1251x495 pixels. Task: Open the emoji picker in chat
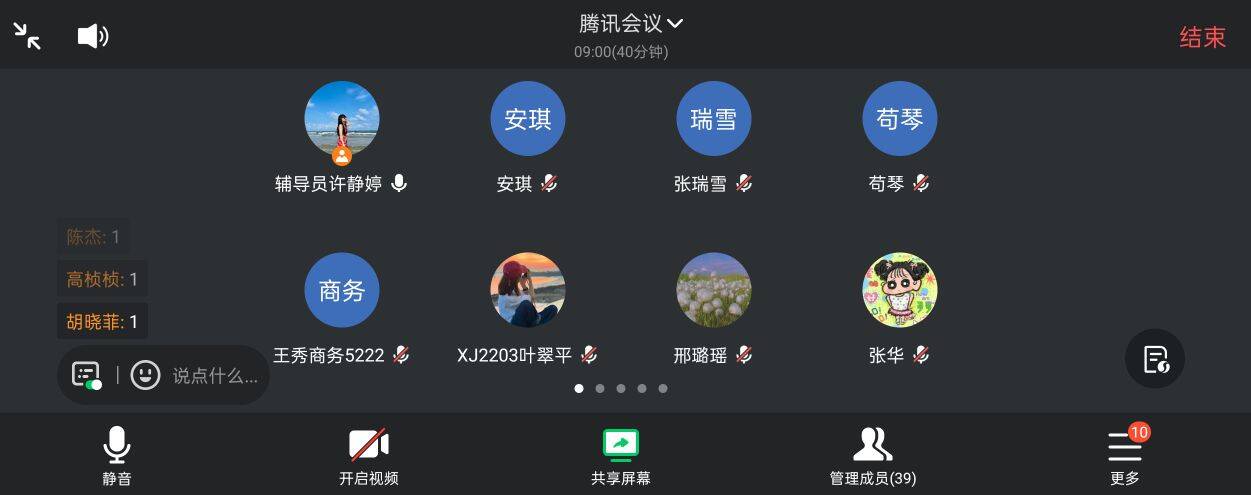coord(145,375)
